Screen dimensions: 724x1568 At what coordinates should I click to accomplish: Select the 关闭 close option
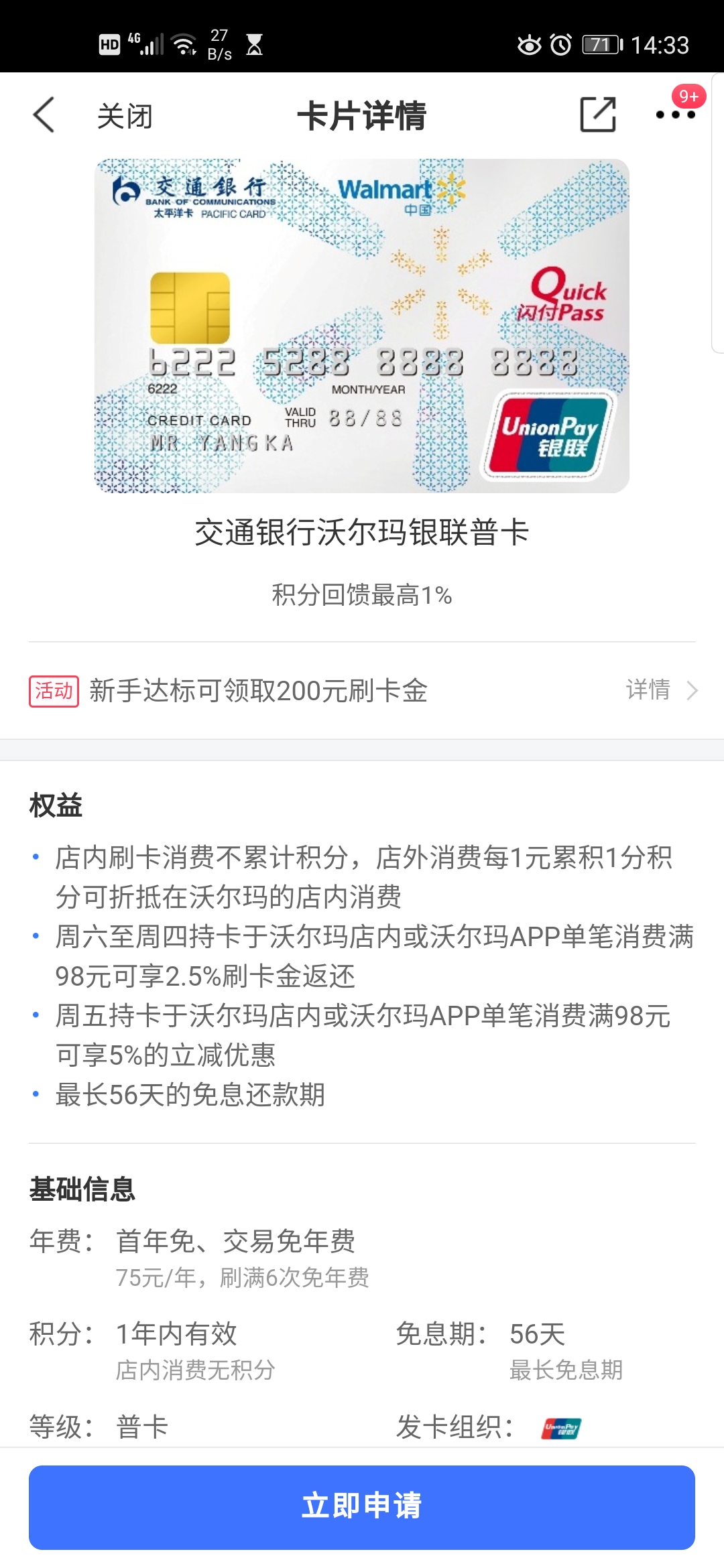pos(124,116)
